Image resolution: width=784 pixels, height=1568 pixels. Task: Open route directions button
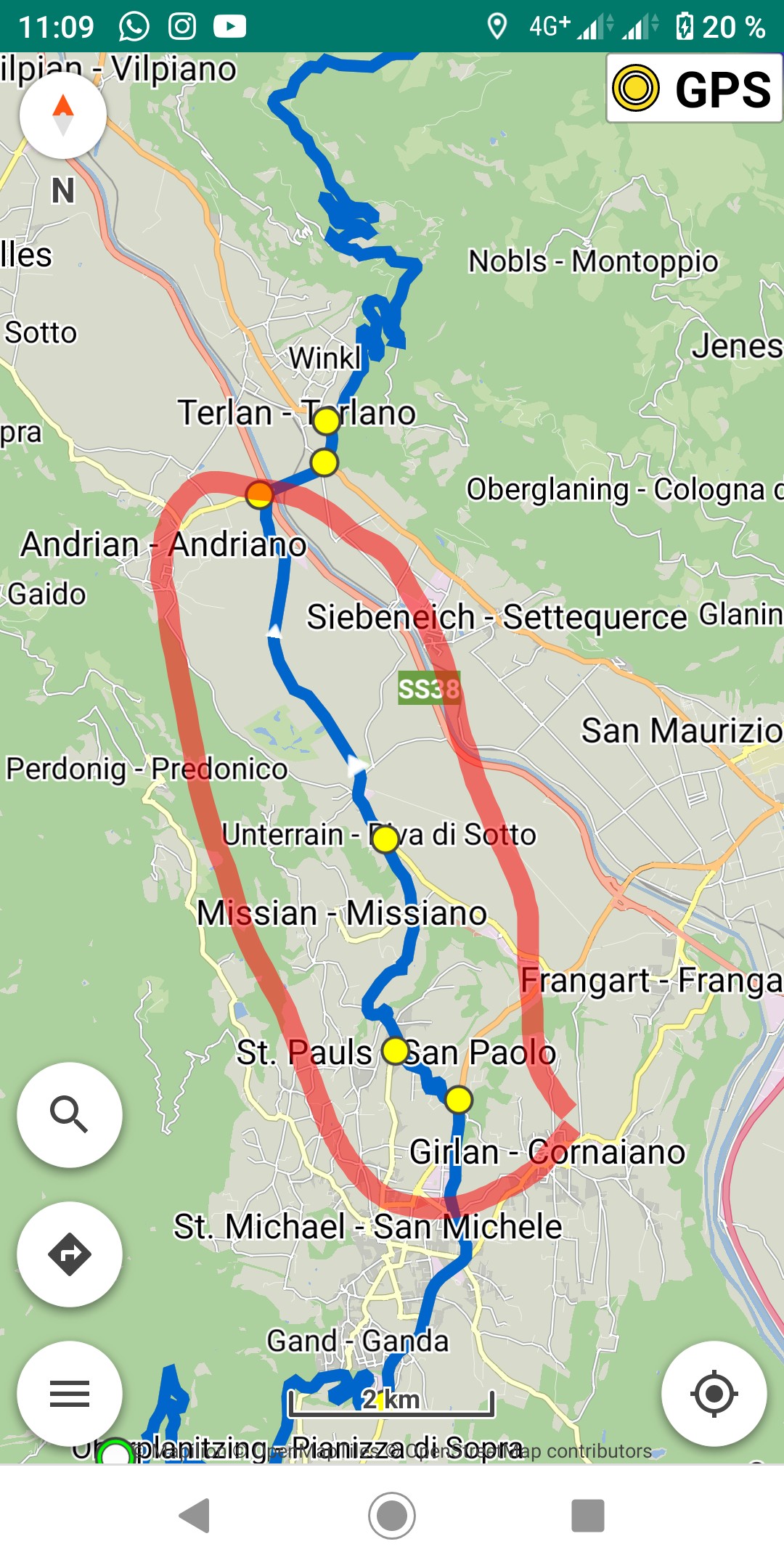click(70, 1254)
